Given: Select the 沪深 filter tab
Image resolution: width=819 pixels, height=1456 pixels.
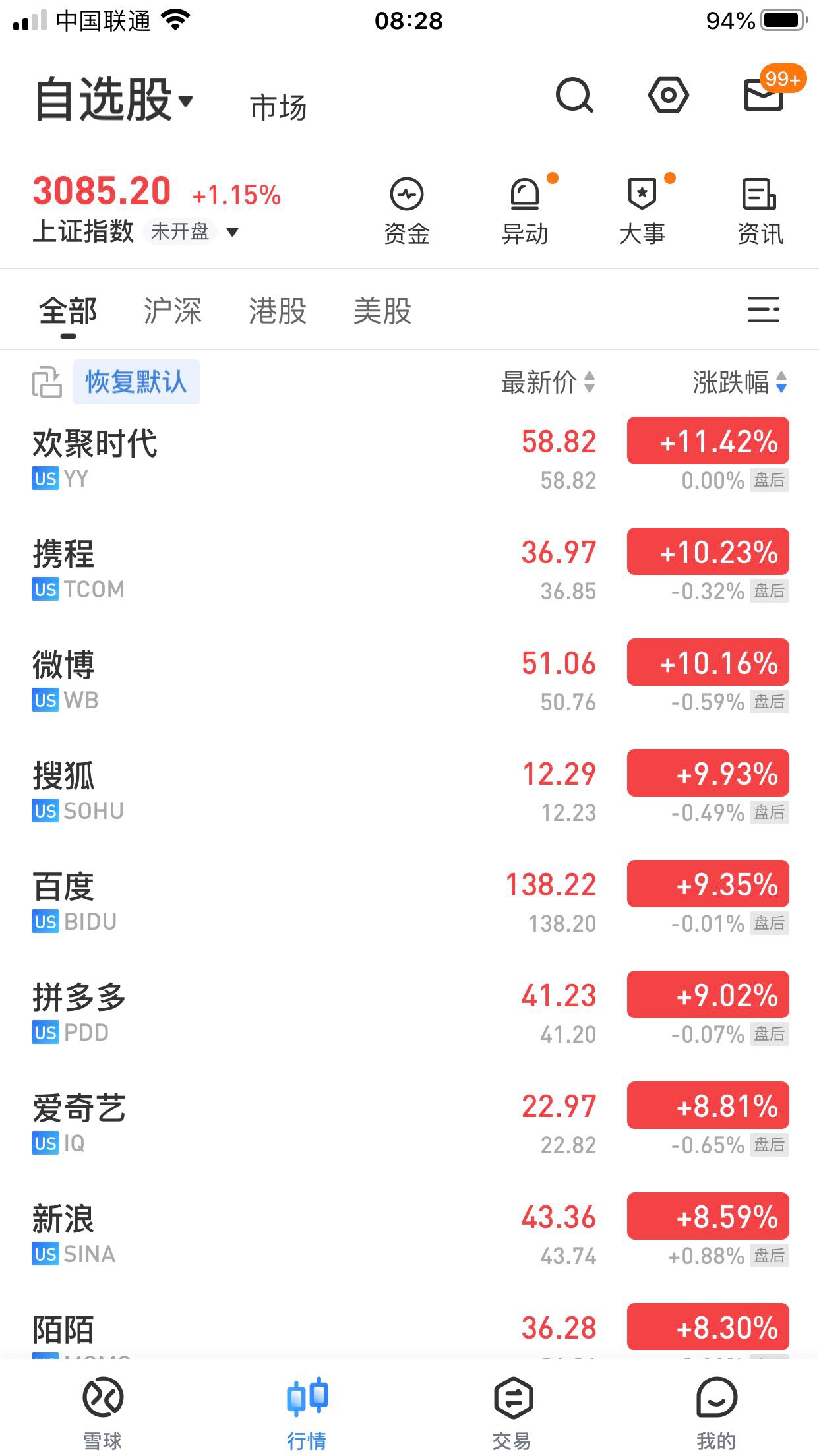Looking at the screenshot, I should pos(173,311).
